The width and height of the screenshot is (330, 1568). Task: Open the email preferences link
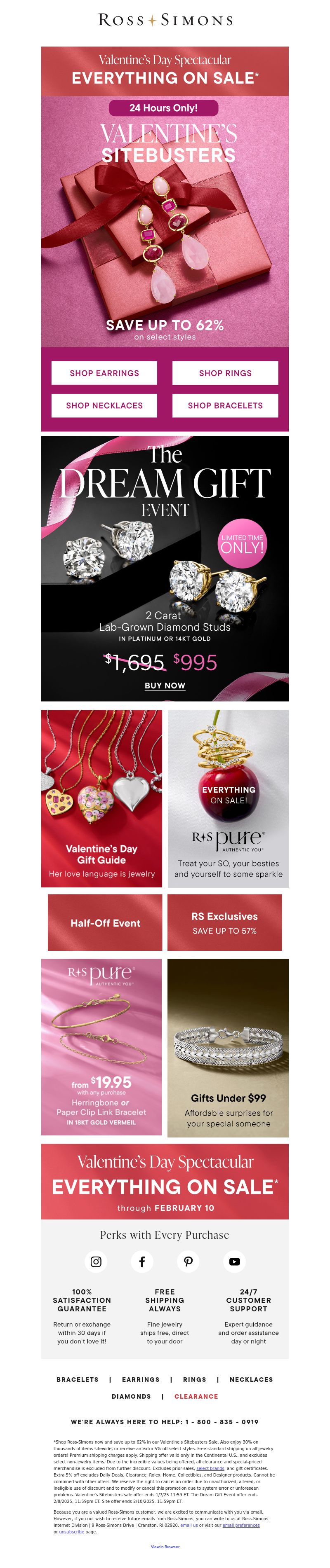click(241, 1525)
